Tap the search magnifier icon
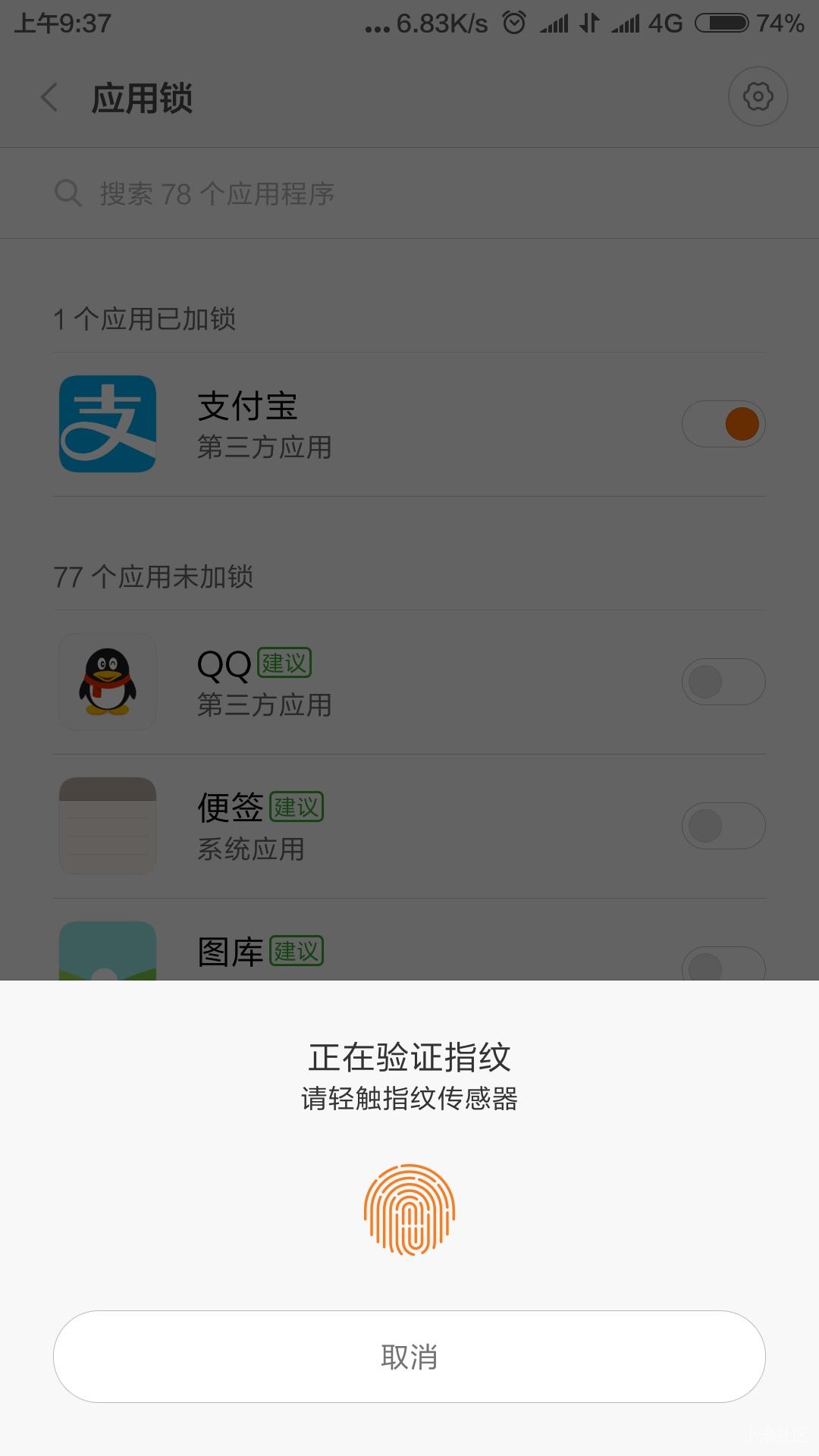The image size is (819, 1456). point(69,193)
